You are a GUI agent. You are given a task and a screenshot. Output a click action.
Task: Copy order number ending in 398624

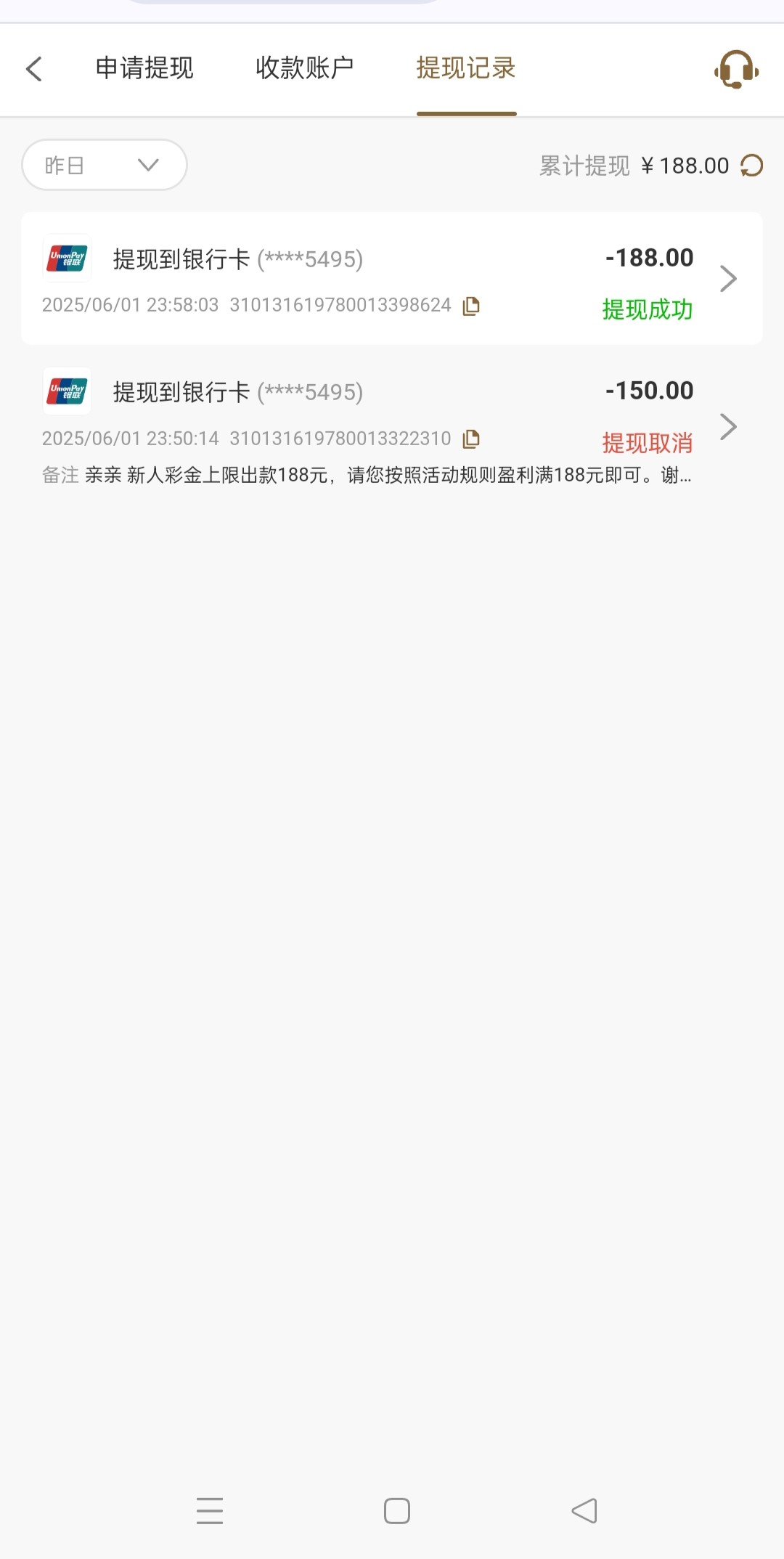point(472,306)
